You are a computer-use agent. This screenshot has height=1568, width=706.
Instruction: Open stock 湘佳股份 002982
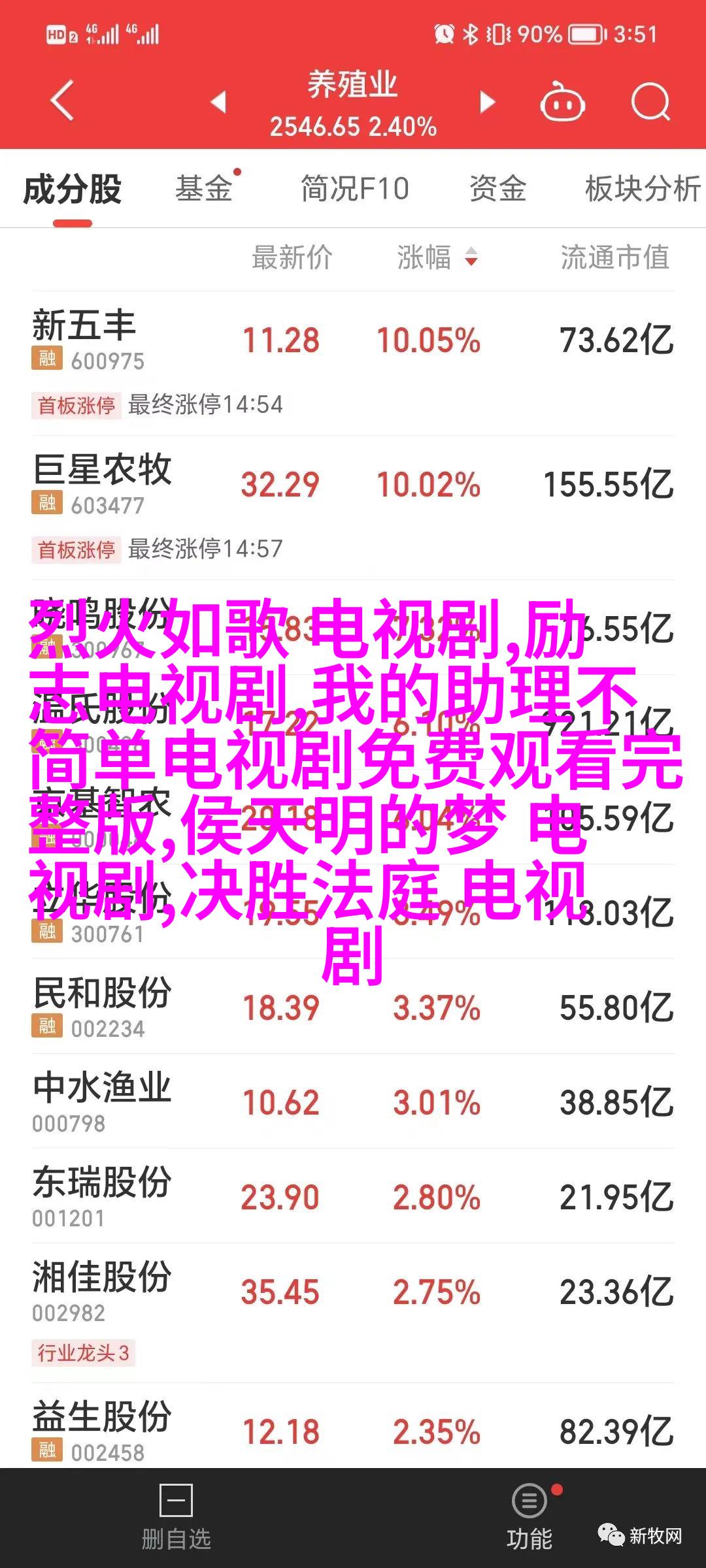click(x=353, y=1313)
